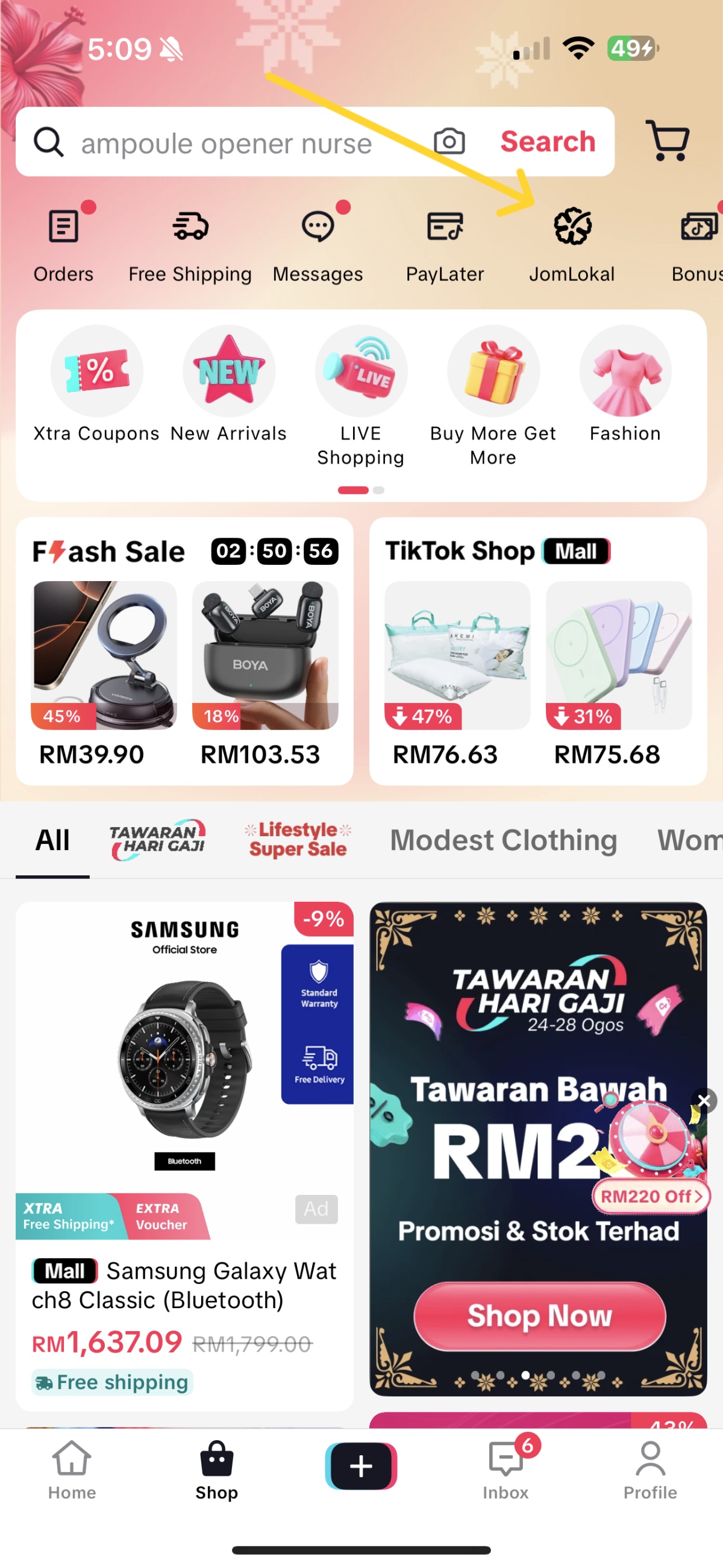Image resolution: width=723 pixels, height=1568 pixels.
Task: Select the Lifestyle Super Sale tab
Action: tap(298, 840)
